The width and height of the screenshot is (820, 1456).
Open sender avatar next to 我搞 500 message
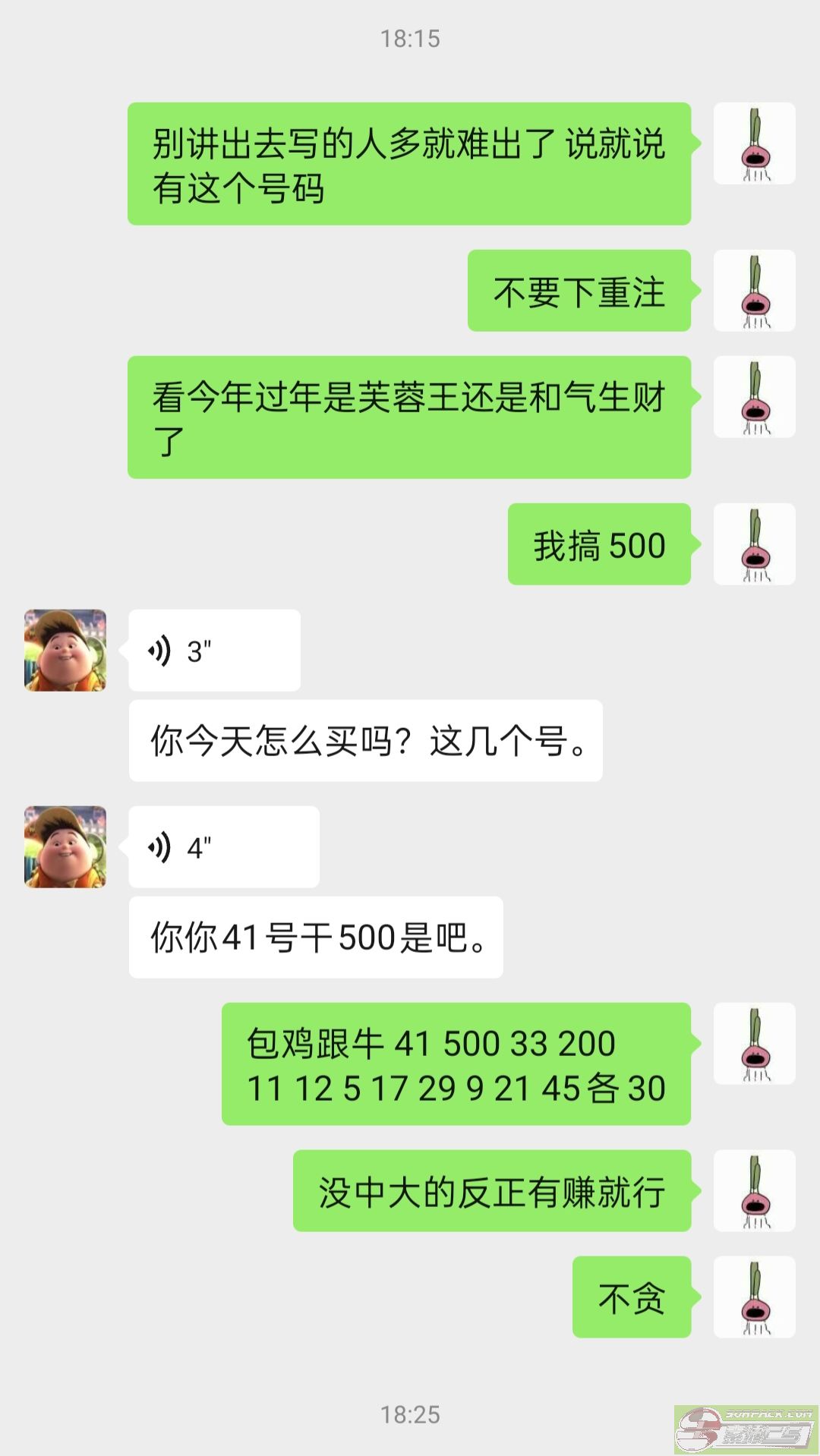point(754,544)
